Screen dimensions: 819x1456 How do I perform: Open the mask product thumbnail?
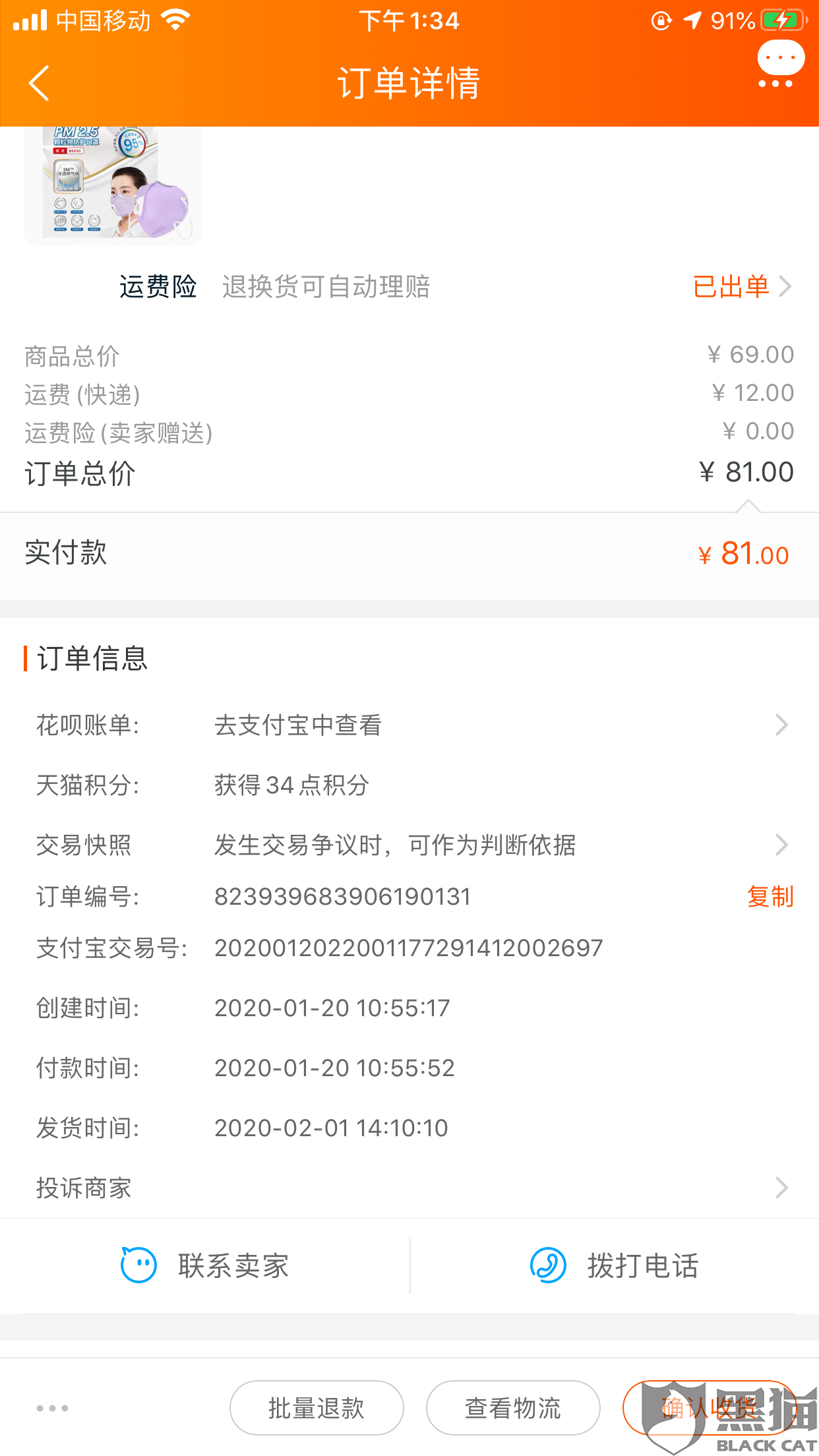tap(113, 183)
